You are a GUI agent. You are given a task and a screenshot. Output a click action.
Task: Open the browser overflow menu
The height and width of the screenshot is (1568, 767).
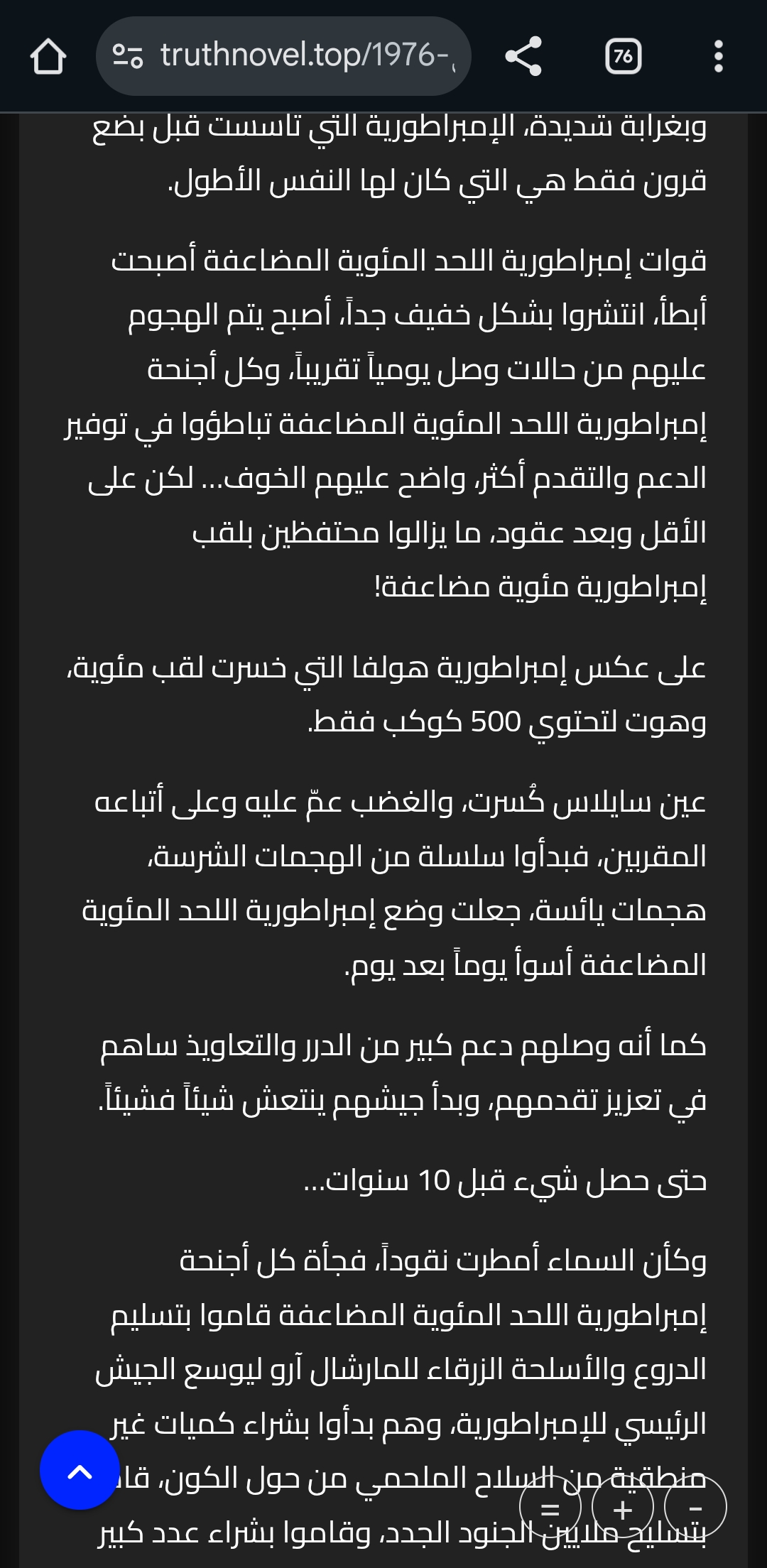coord(718,56)
